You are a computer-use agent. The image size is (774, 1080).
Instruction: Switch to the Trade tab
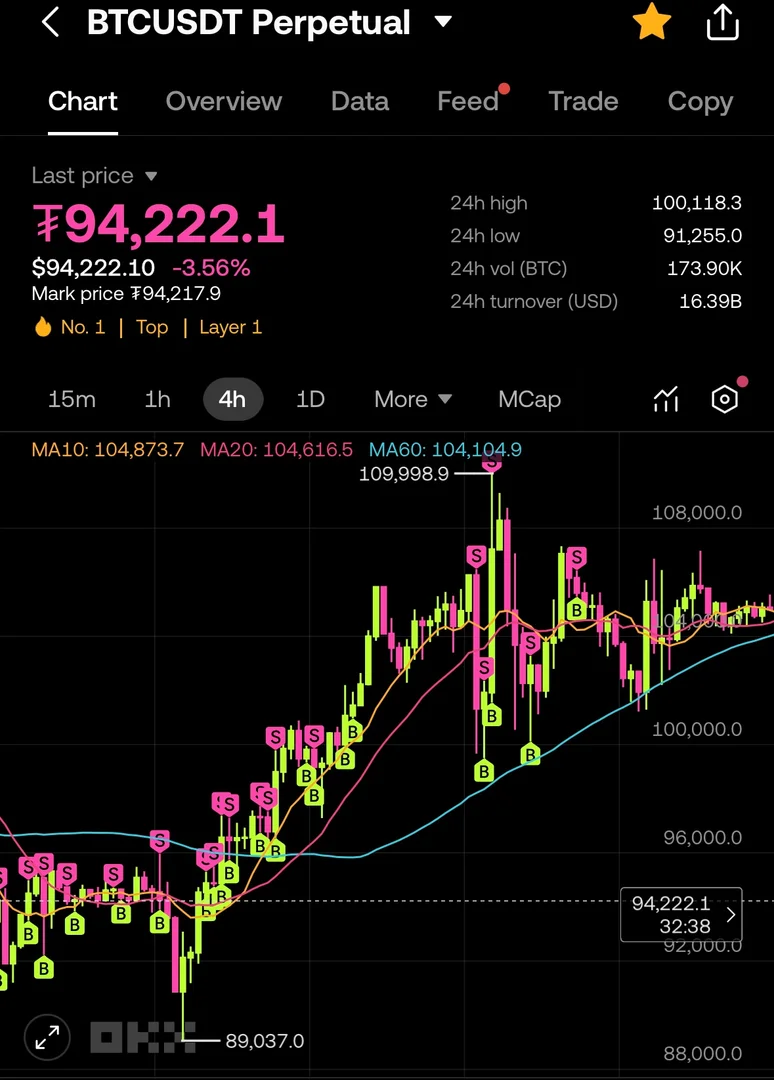tap(583, 101)
